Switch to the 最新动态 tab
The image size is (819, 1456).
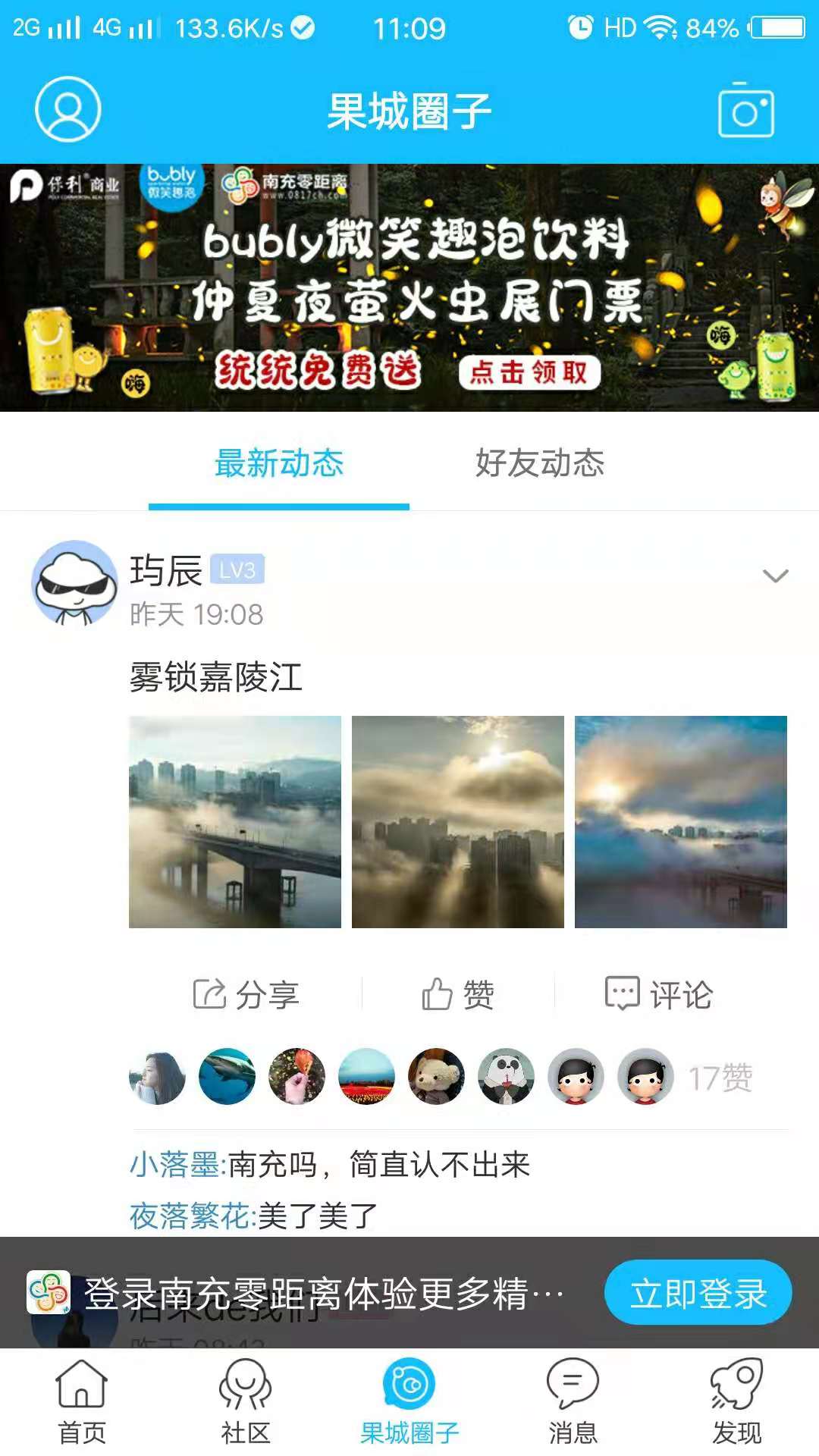[279, 463]
